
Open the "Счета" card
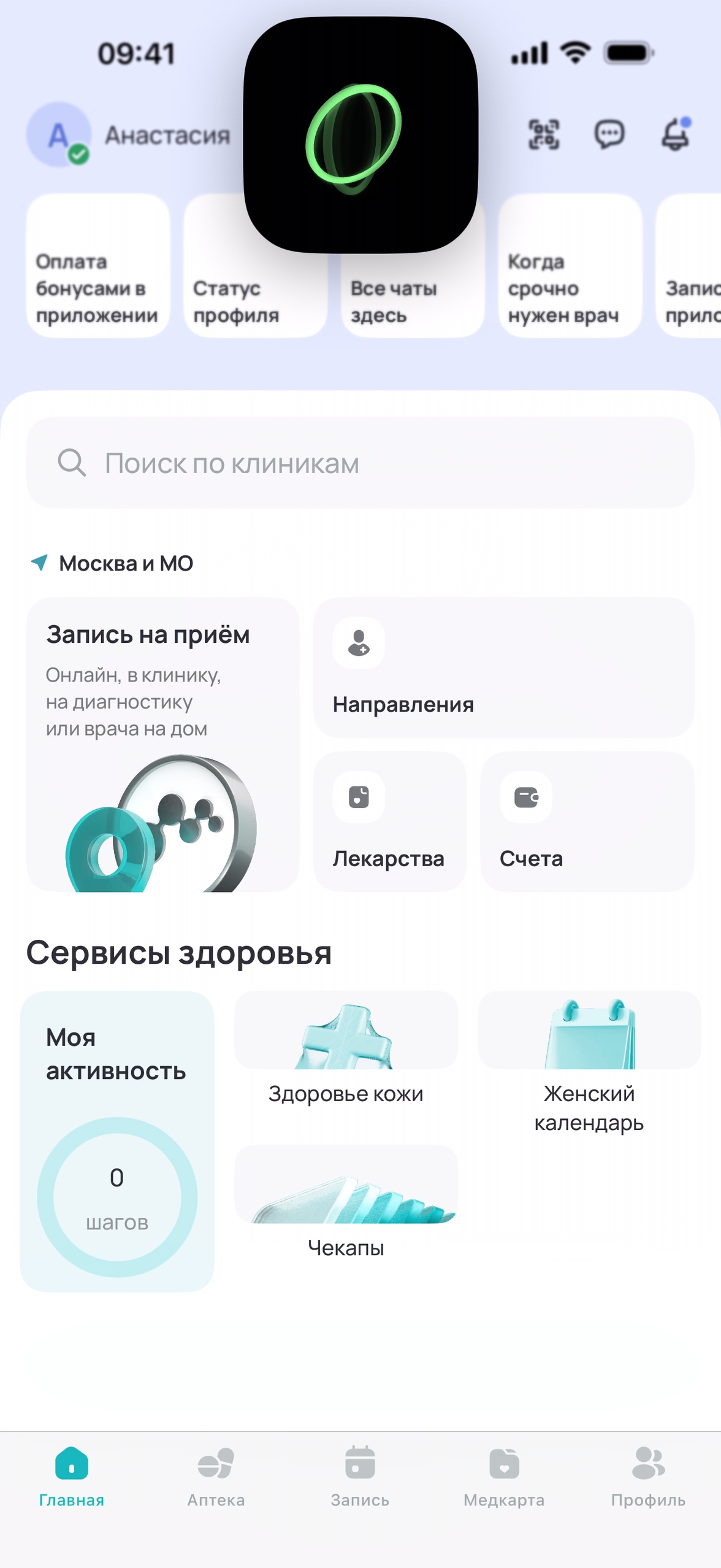(587, 821)
